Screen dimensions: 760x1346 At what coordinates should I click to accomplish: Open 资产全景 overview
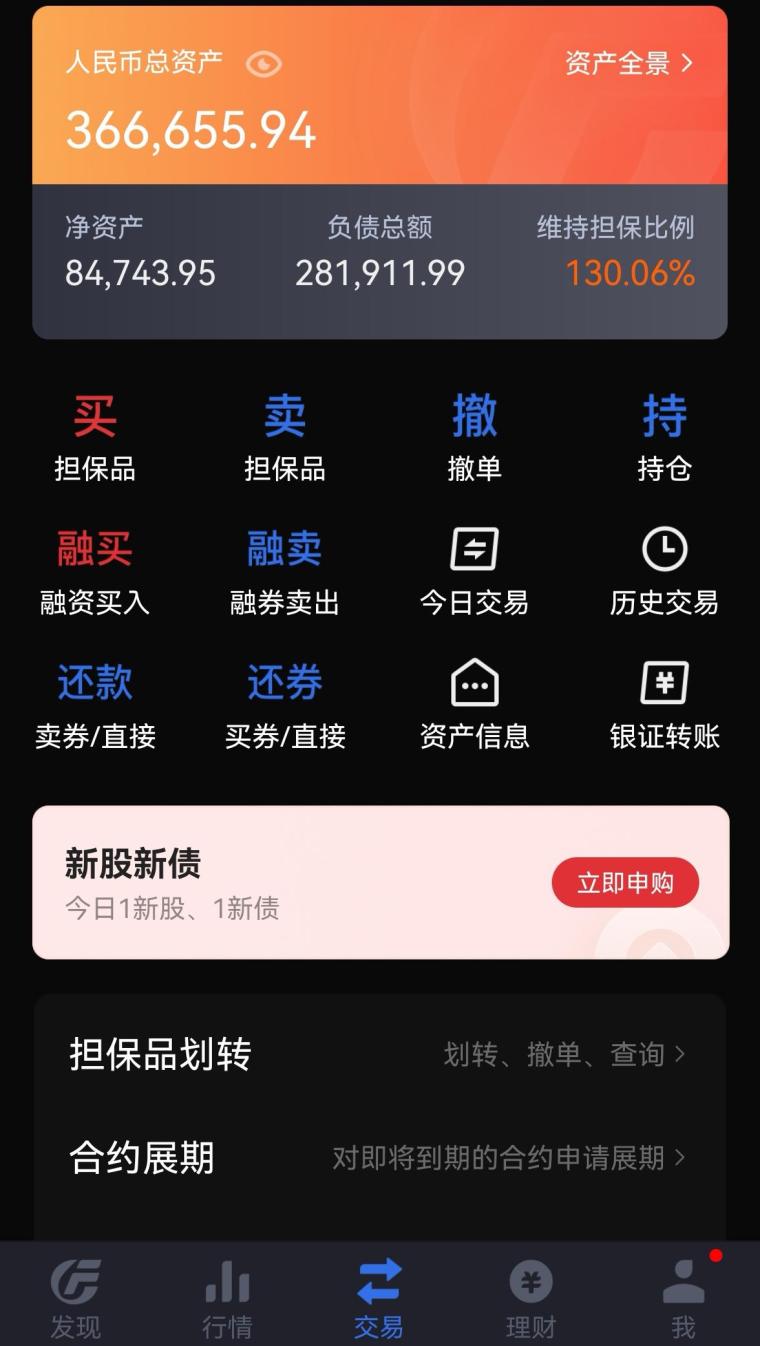[629, 64]
